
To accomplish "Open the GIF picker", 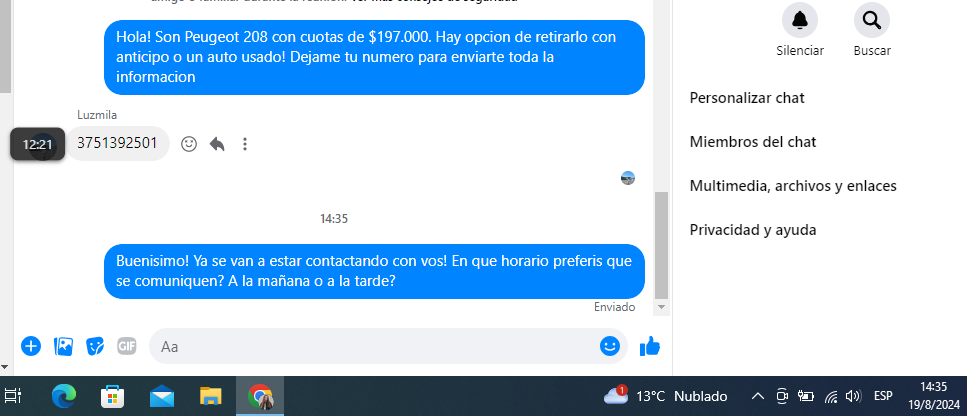I will [126, 346].
